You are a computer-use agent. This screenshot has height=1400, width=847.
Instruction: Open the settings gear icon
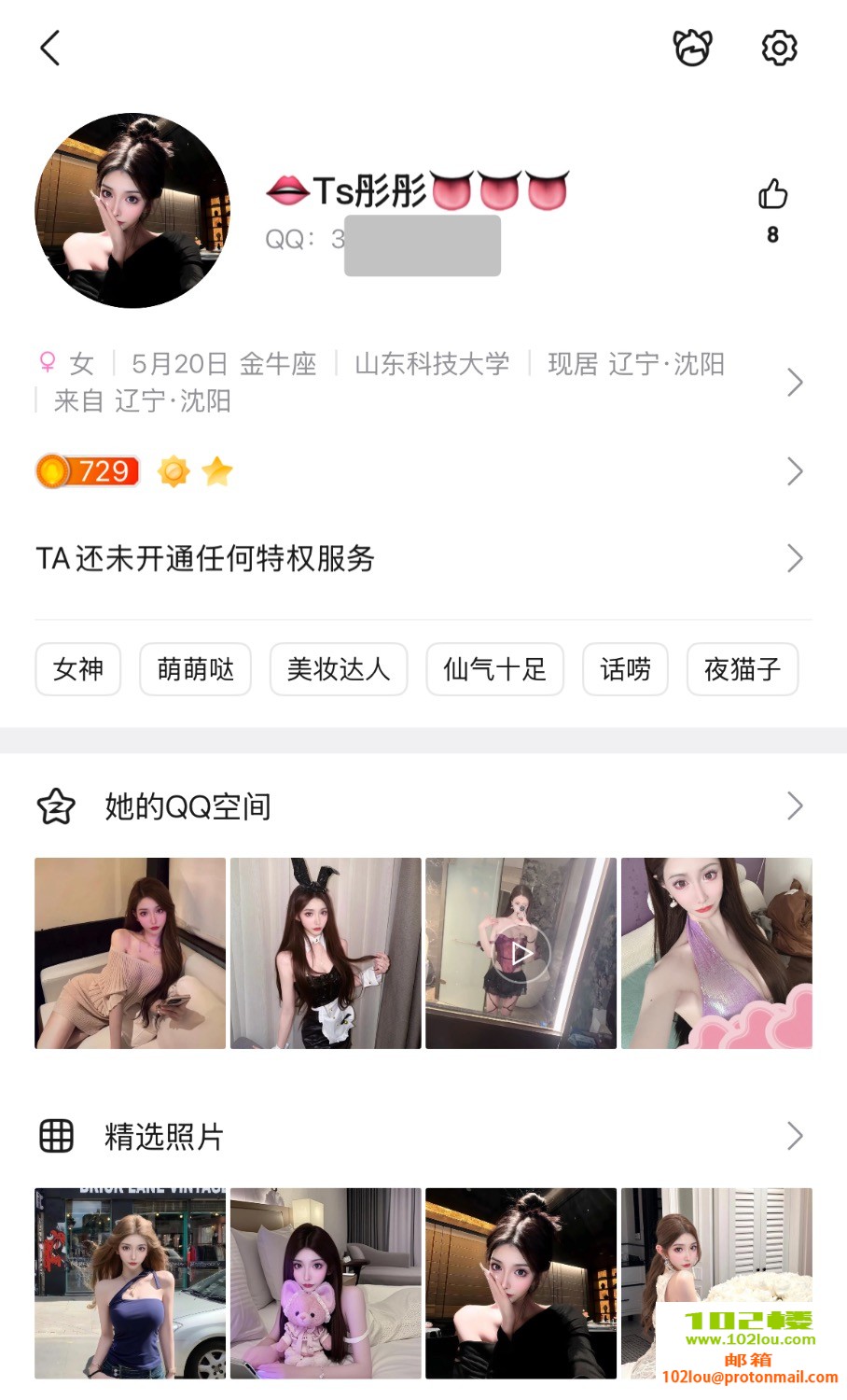(779, 48)
